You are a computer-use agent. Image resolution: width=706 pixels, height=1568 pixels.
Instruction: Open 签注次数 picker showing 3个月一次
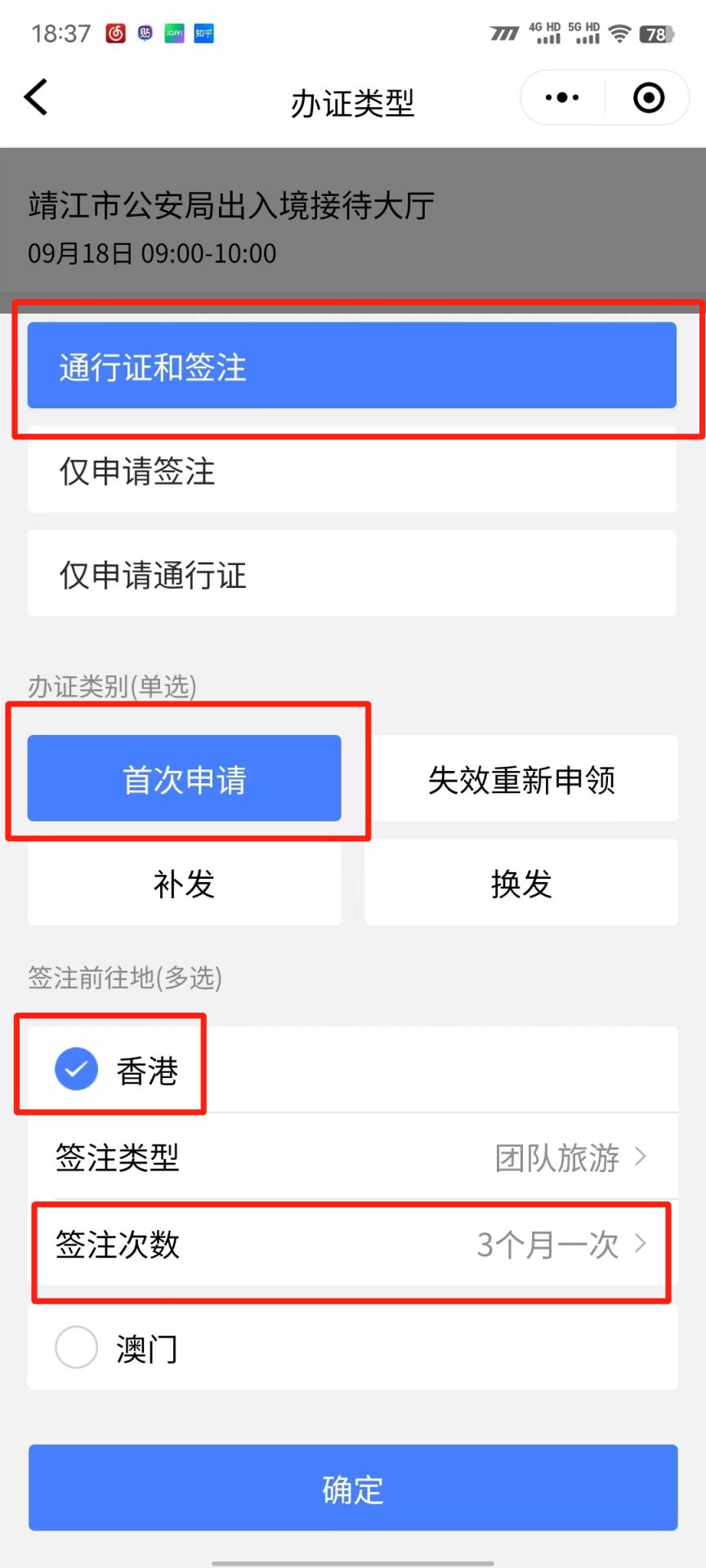tap(353, 1244)
